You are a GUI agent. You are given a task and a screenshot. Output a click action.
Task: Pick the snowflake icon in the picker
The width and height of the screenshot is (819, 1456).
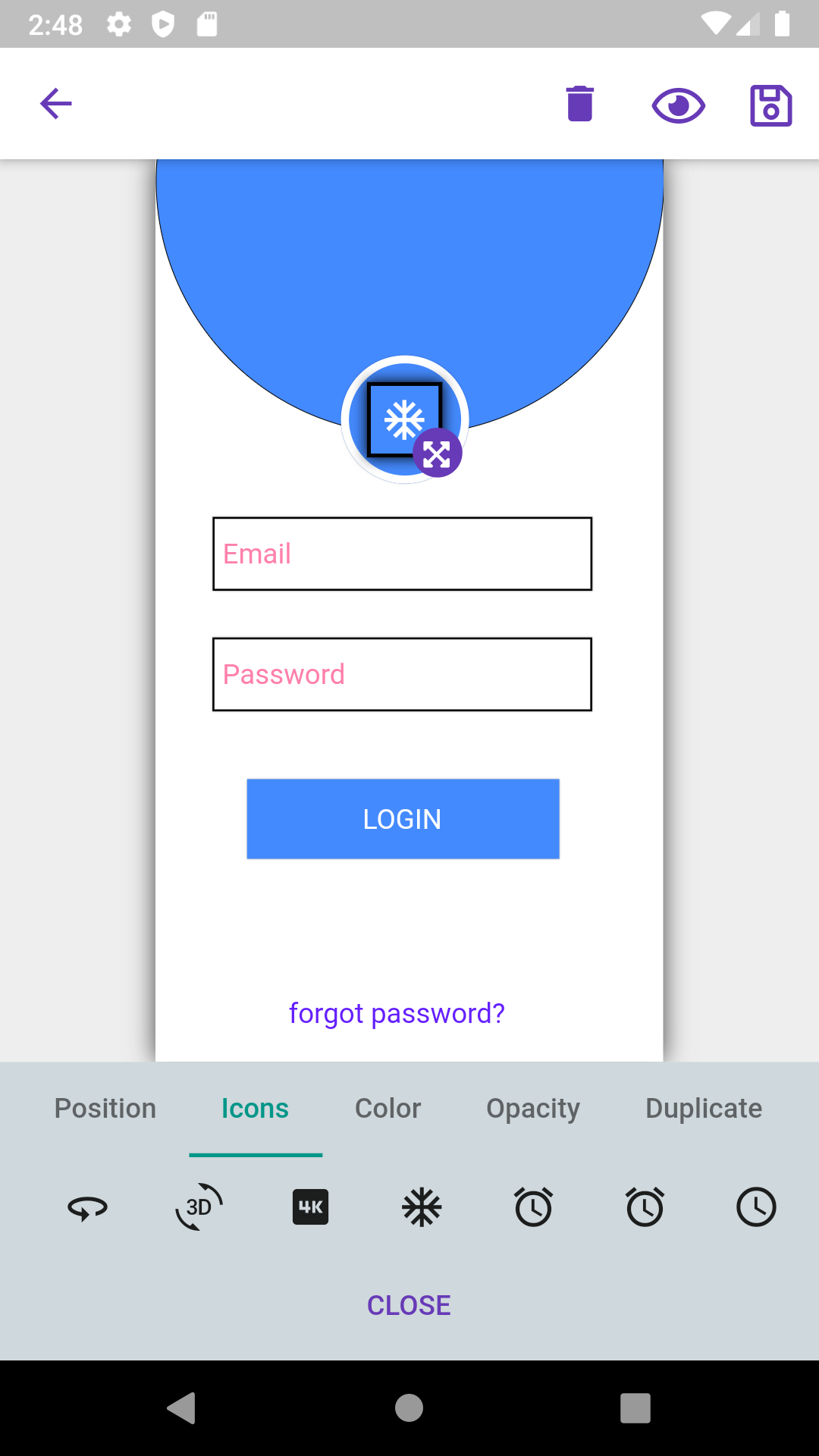coord(422,1207)
